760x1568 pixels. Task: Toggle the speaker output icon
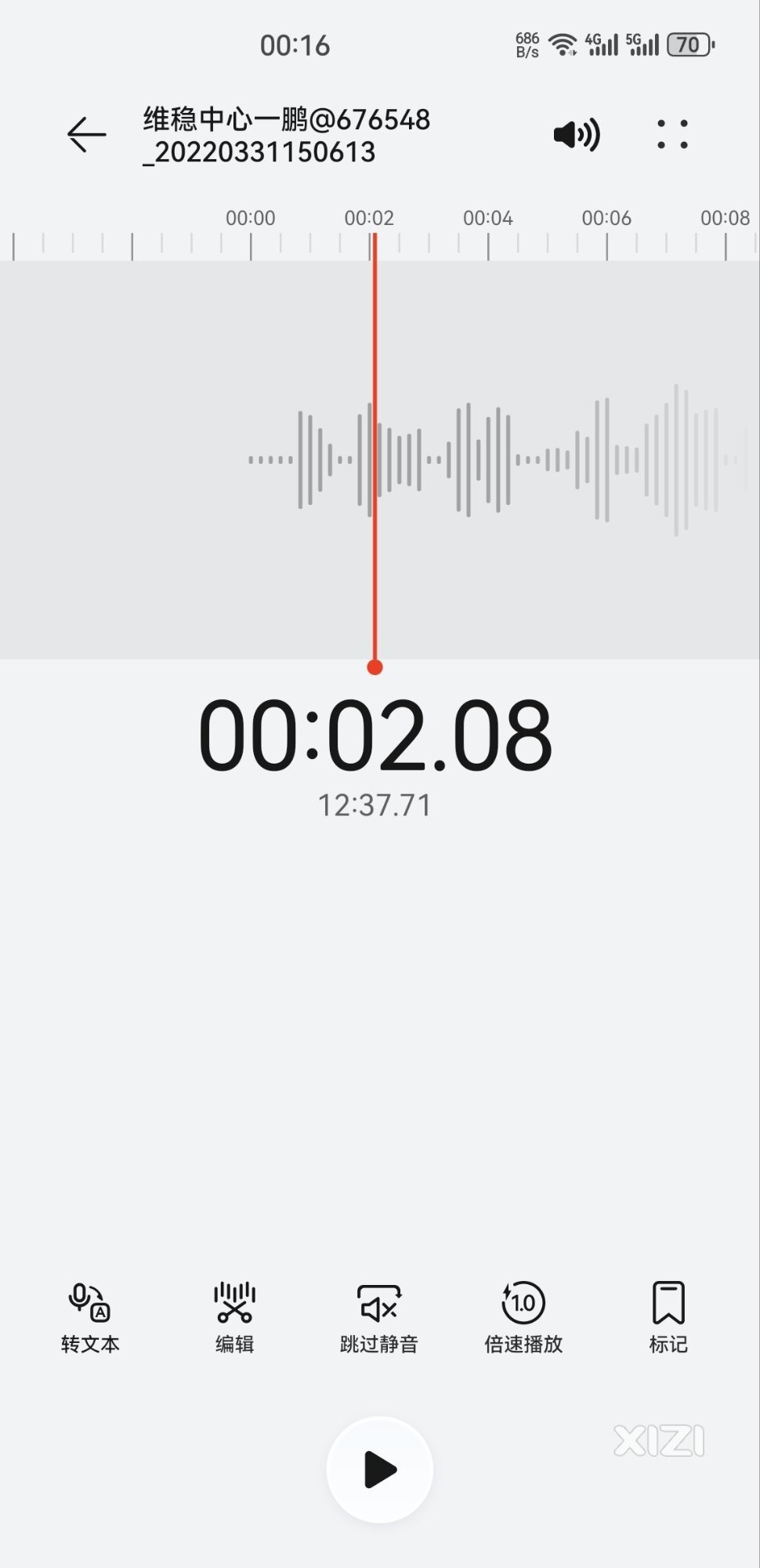(x=577, y=135)
